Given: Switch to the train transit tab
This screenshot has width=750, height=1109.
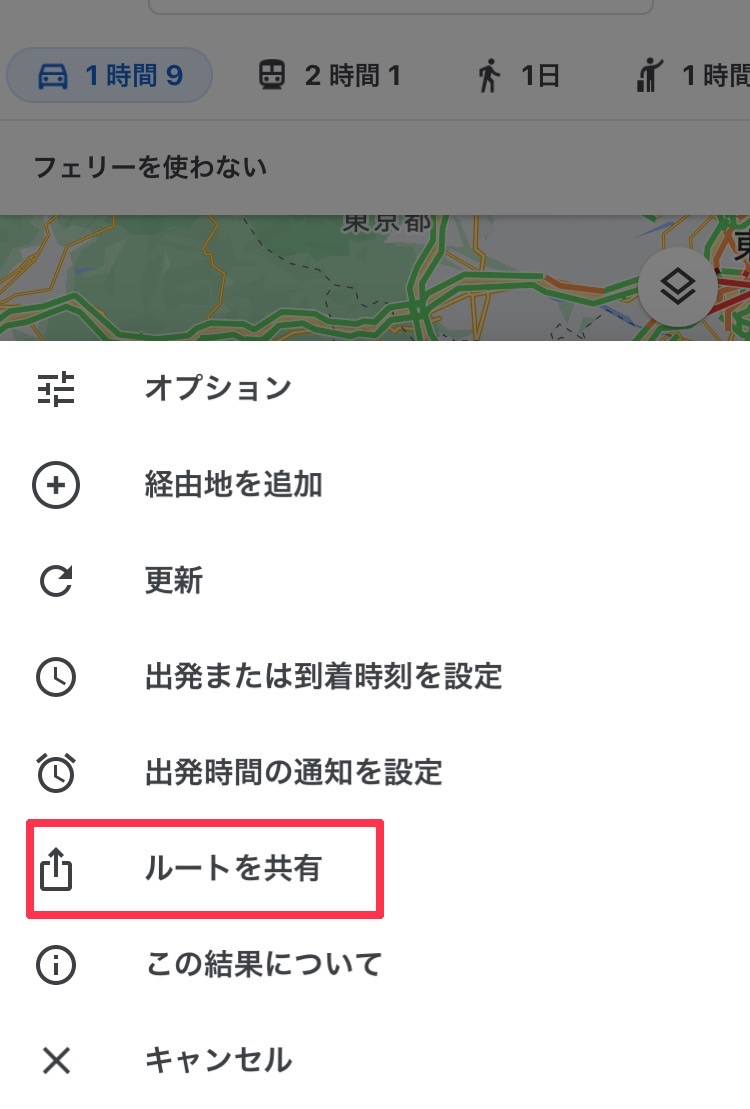Looking at the screenshot, I should [x=328, y=76].
